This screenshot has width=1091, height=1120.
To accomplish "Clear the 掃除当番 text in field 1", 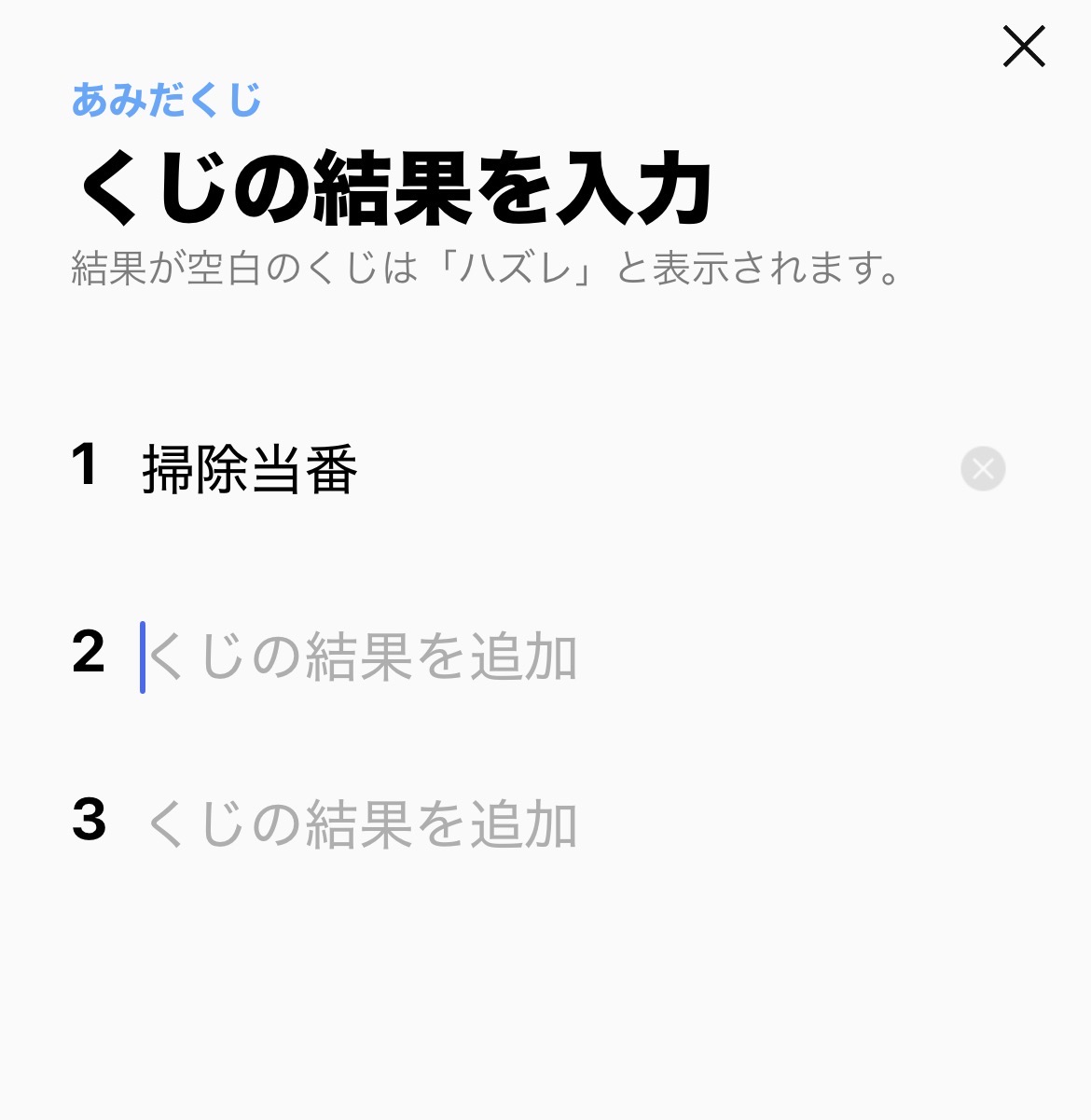I will [x=983, y=468].
